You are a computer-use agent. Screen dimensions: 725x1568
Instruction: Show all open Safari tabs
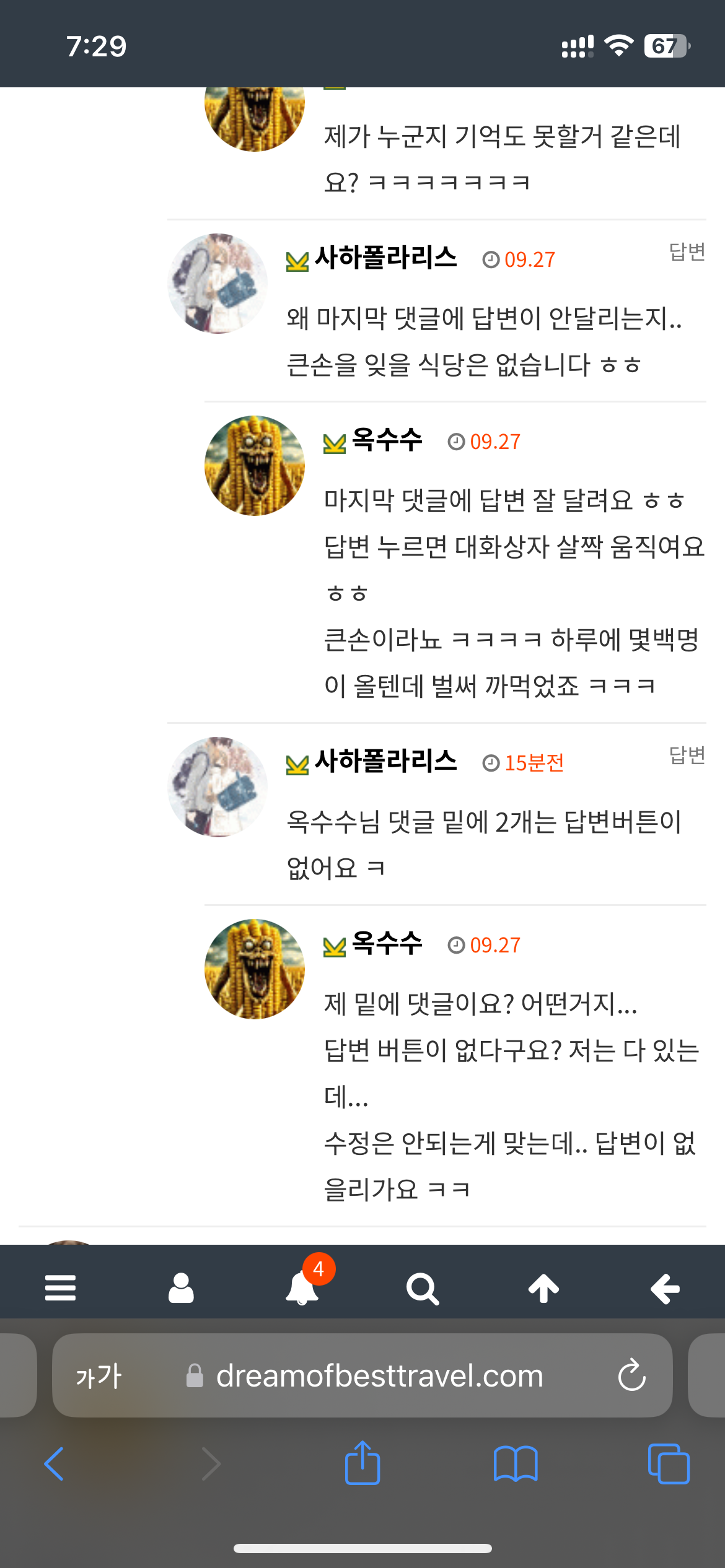[x=669, y=1464]
